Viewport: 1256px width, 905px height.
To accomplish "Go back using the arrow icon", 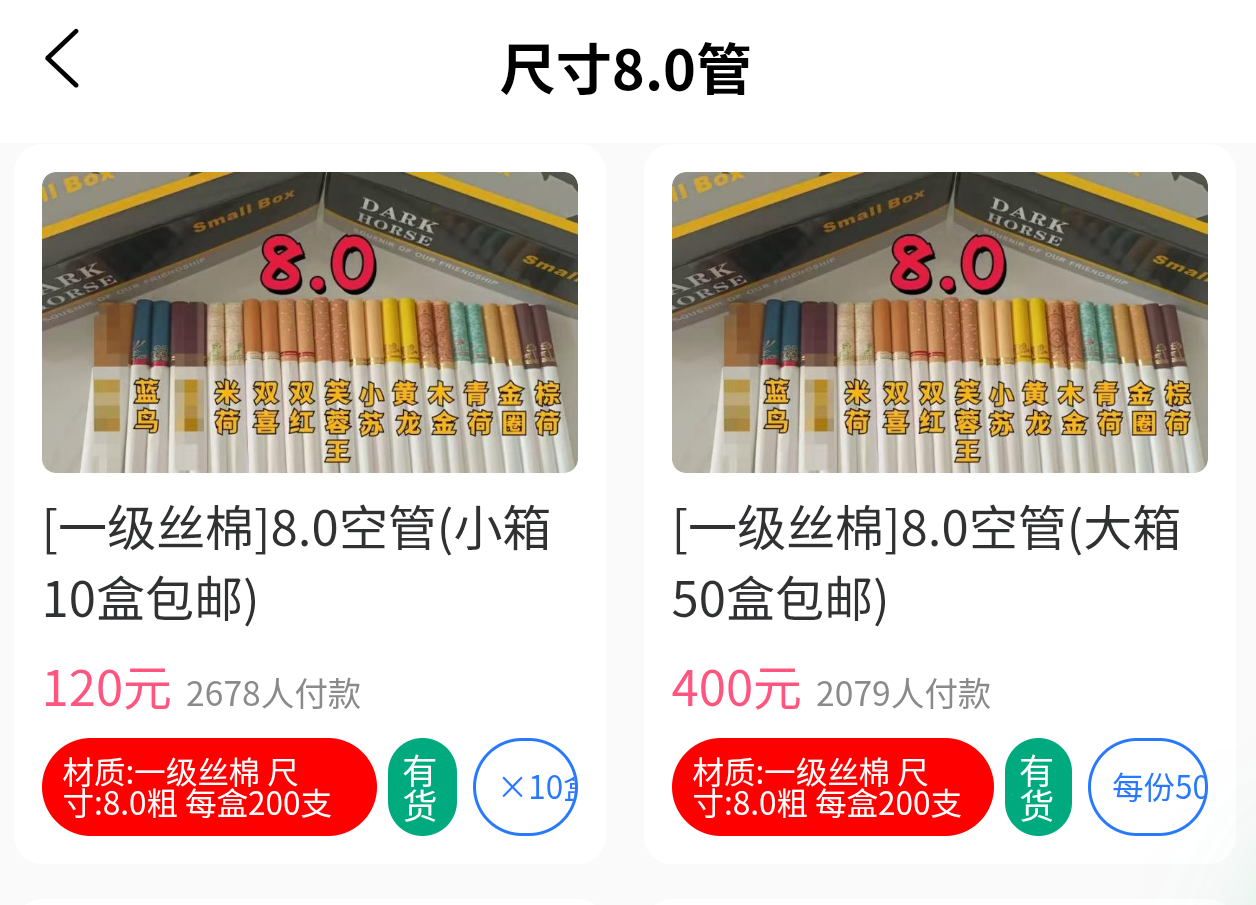I will [x=62, y=59].
